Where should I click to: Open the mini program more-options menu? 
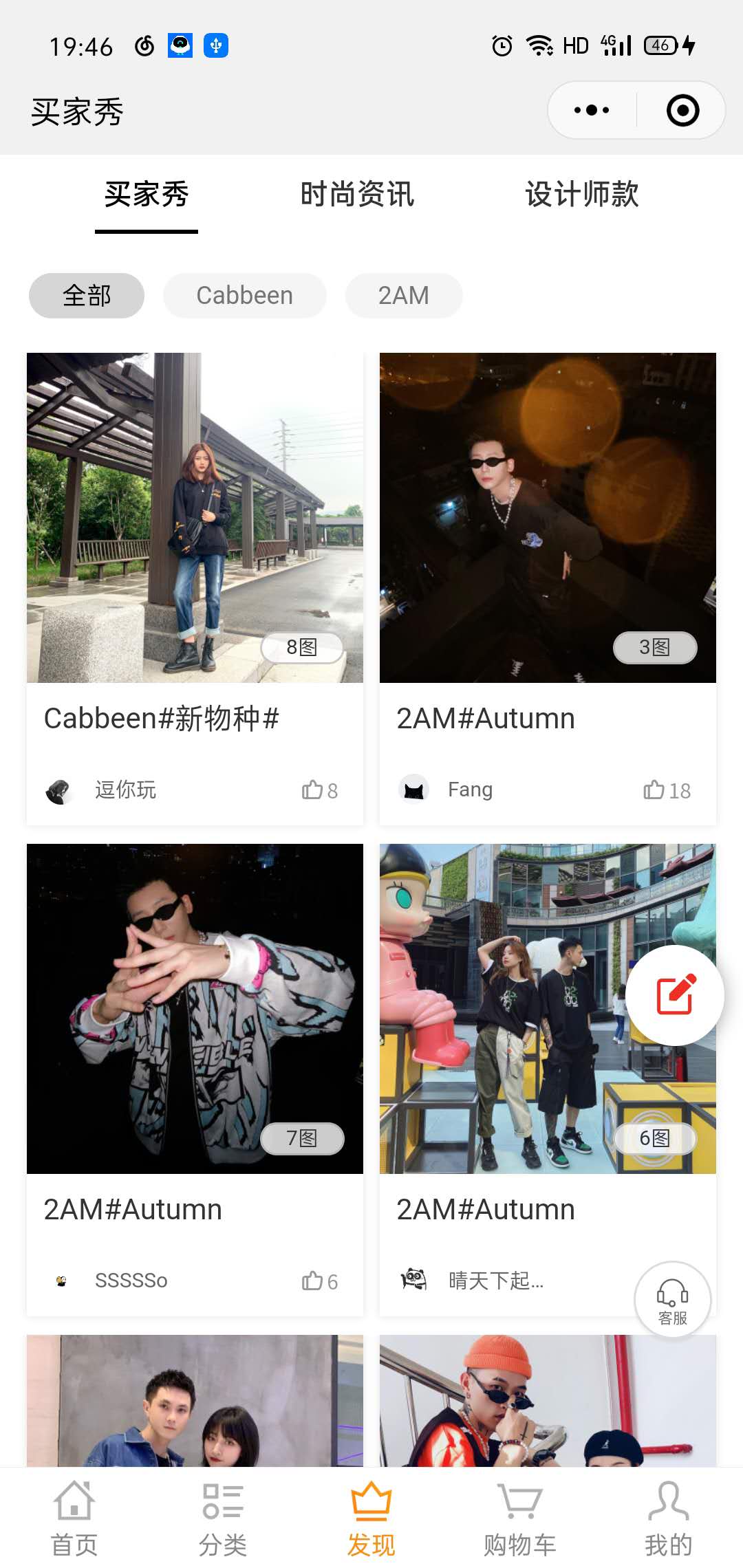592,110
